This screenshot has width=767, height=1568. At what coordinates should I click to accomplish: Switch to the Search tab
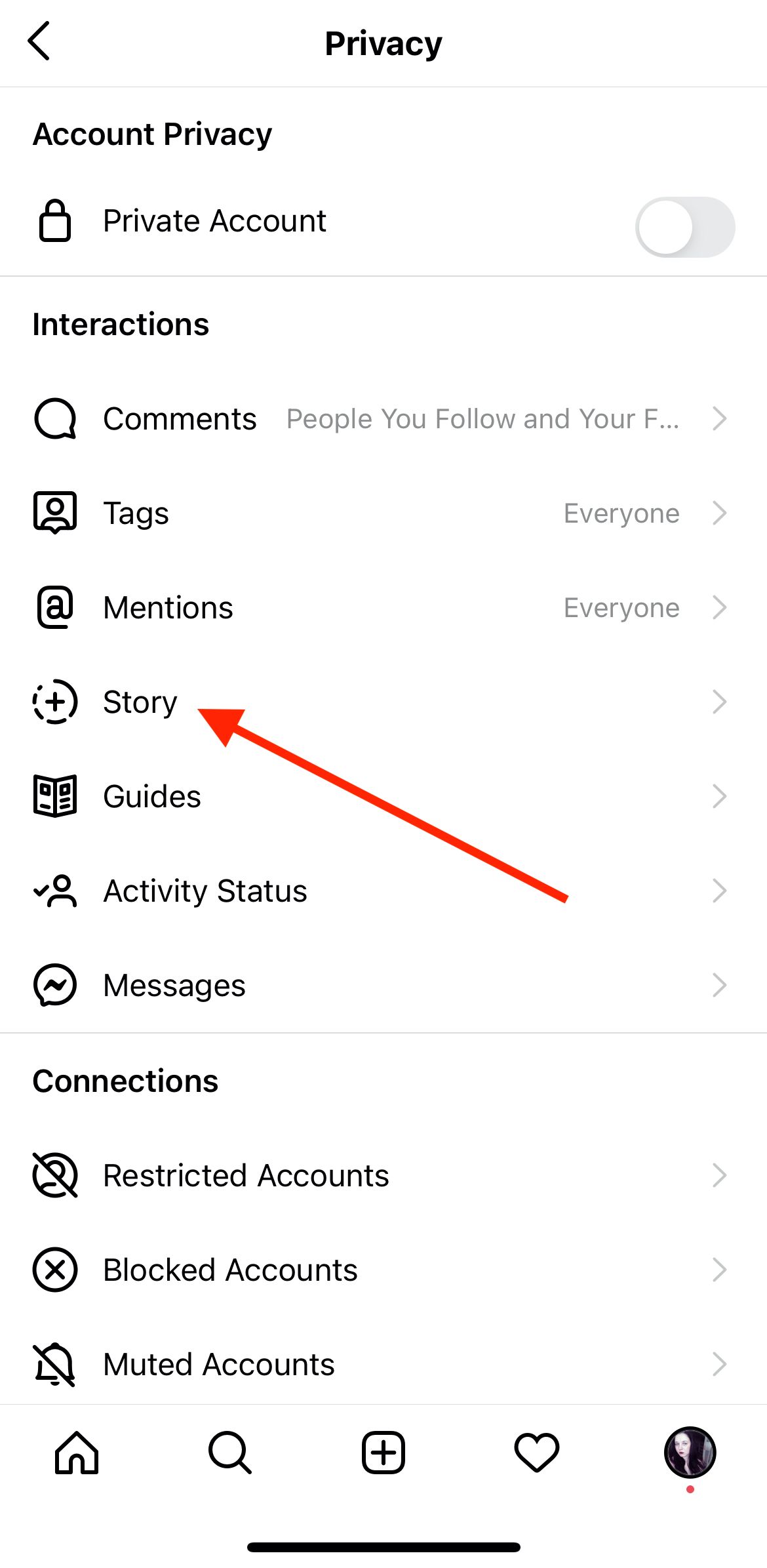[x=230, y=1452]
